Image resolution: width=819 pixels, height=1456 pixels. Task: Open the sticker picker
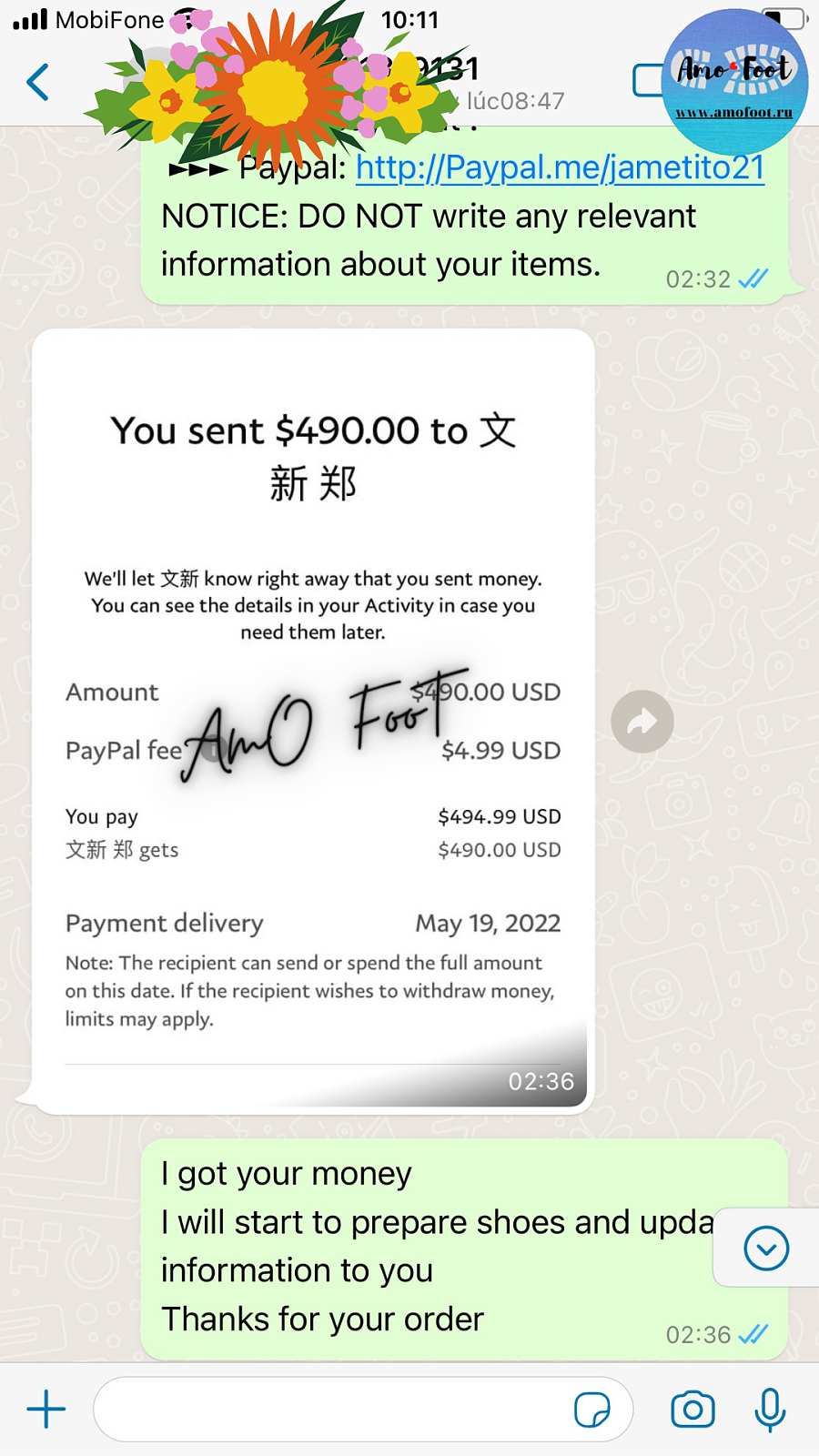click(592, 1410)
